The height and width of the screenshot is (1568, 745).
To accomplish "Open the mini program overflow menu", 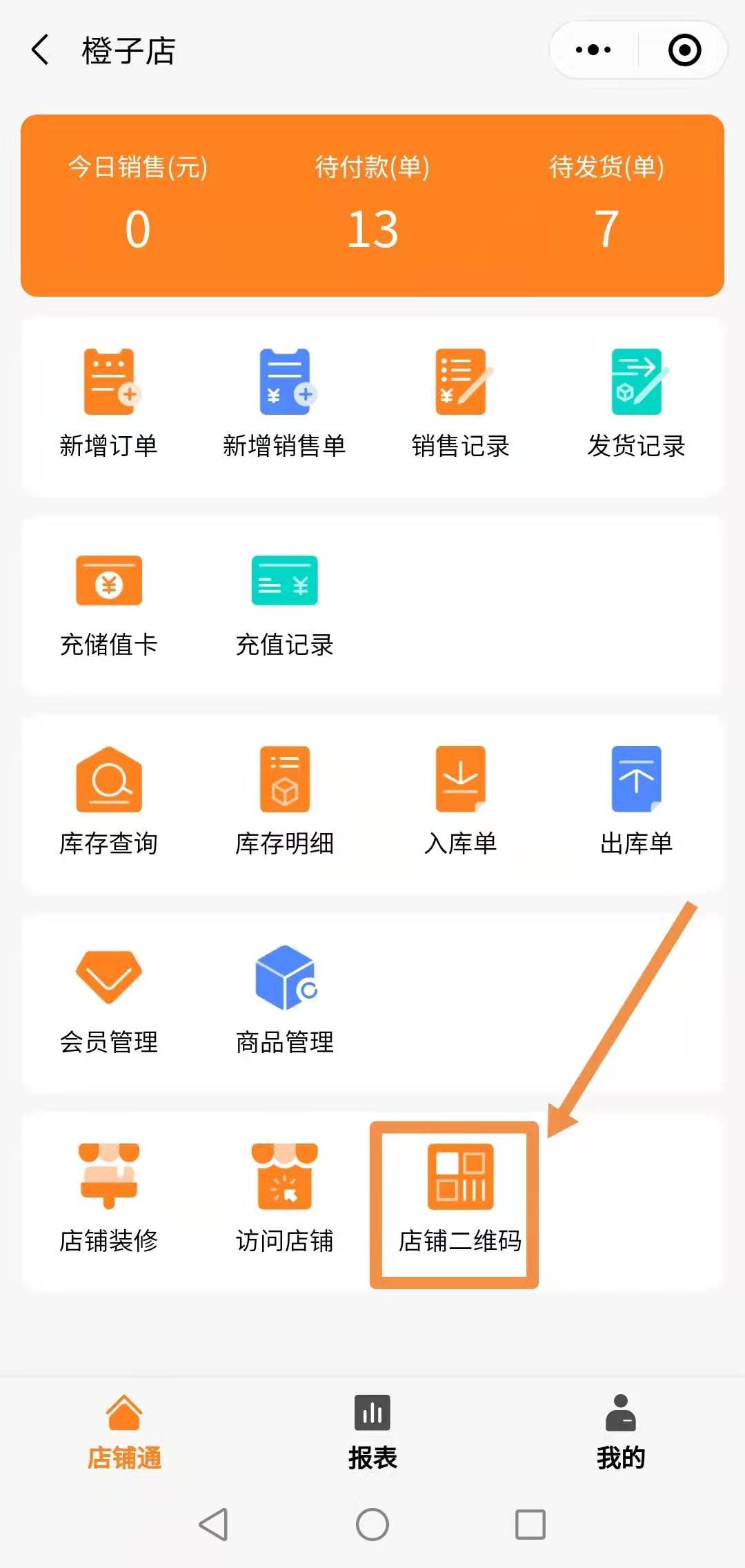I will coord(593,50).
